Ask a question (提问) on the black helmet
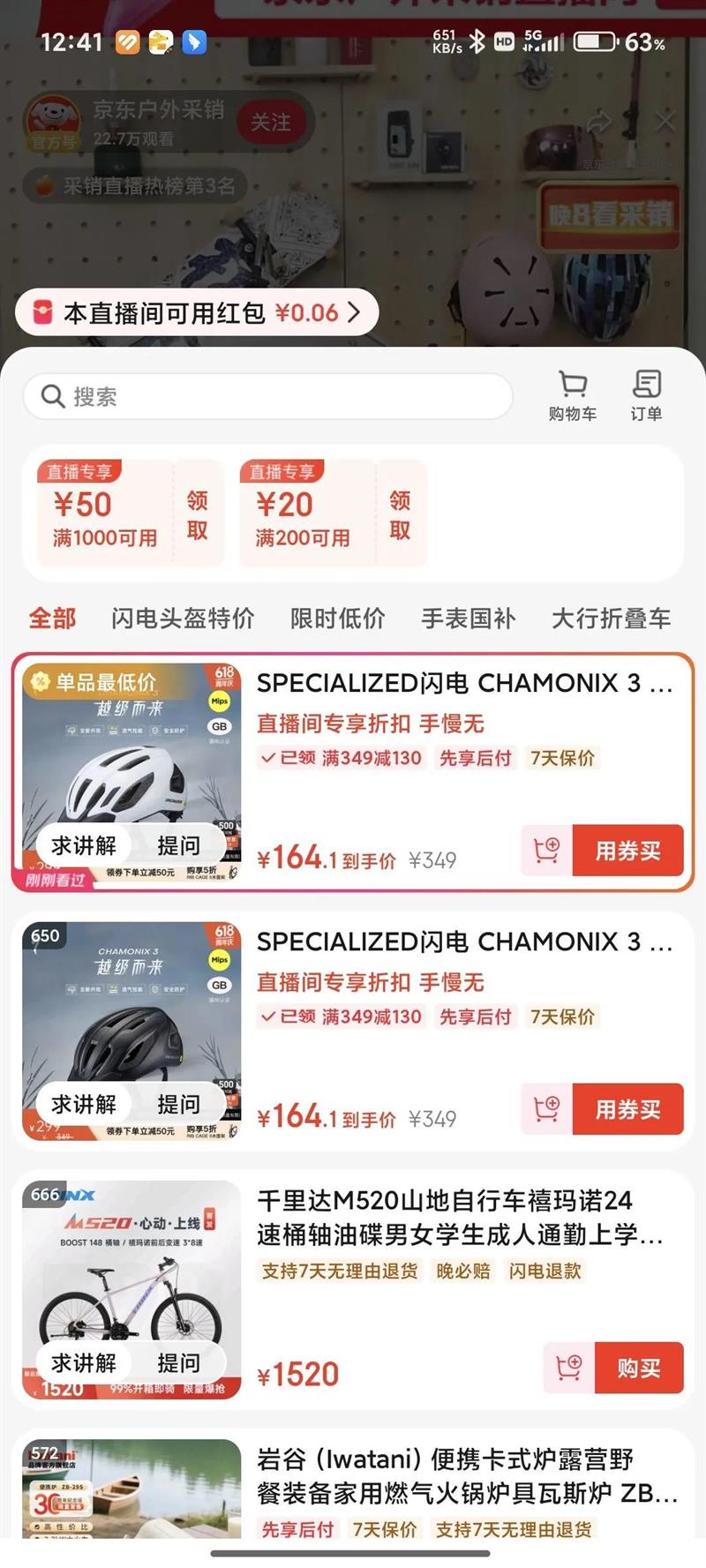The width and height of the screenshot is (706, 1568). pos(179,1105)
